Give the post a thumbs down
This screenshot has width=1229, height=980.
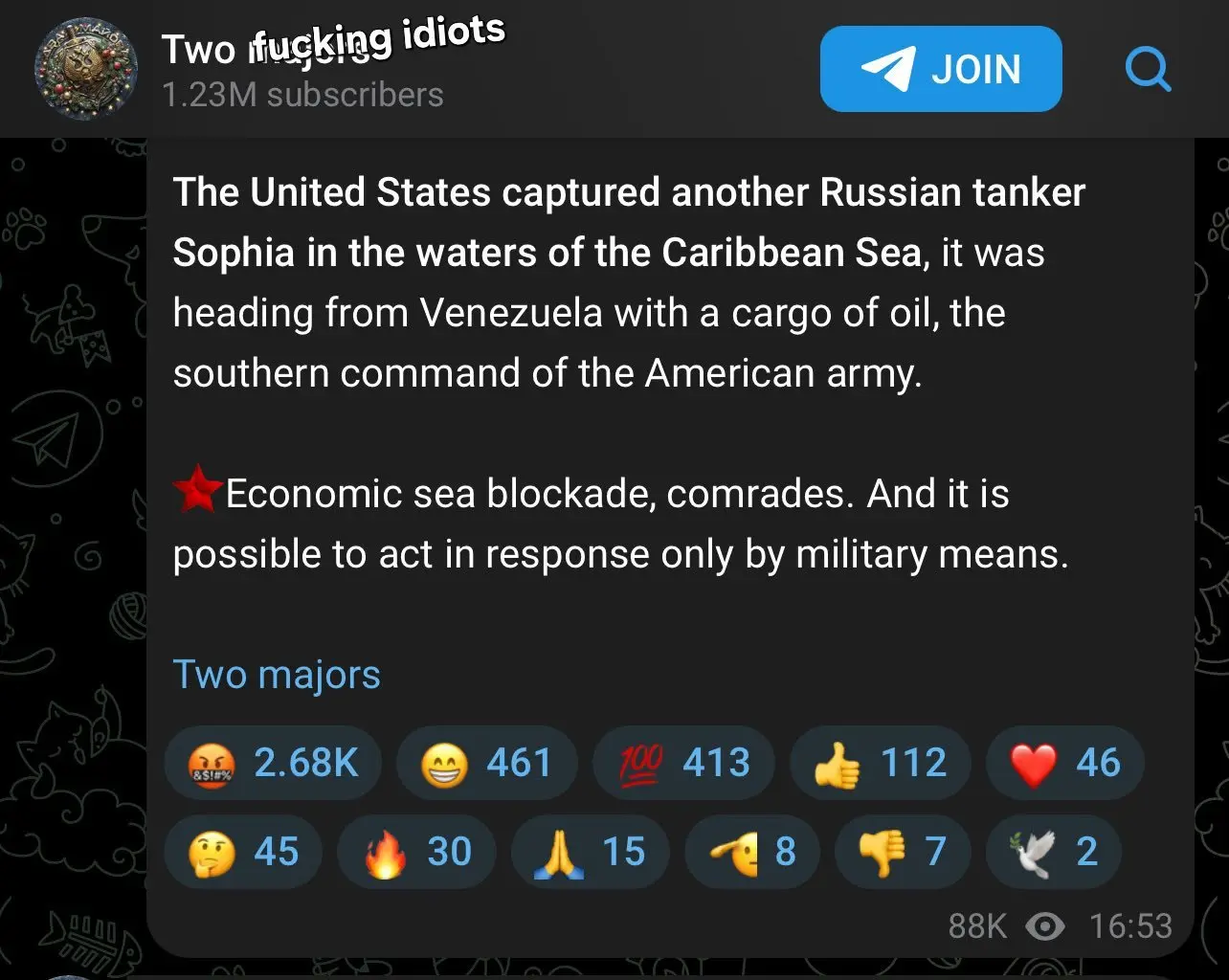coord(903,852)
